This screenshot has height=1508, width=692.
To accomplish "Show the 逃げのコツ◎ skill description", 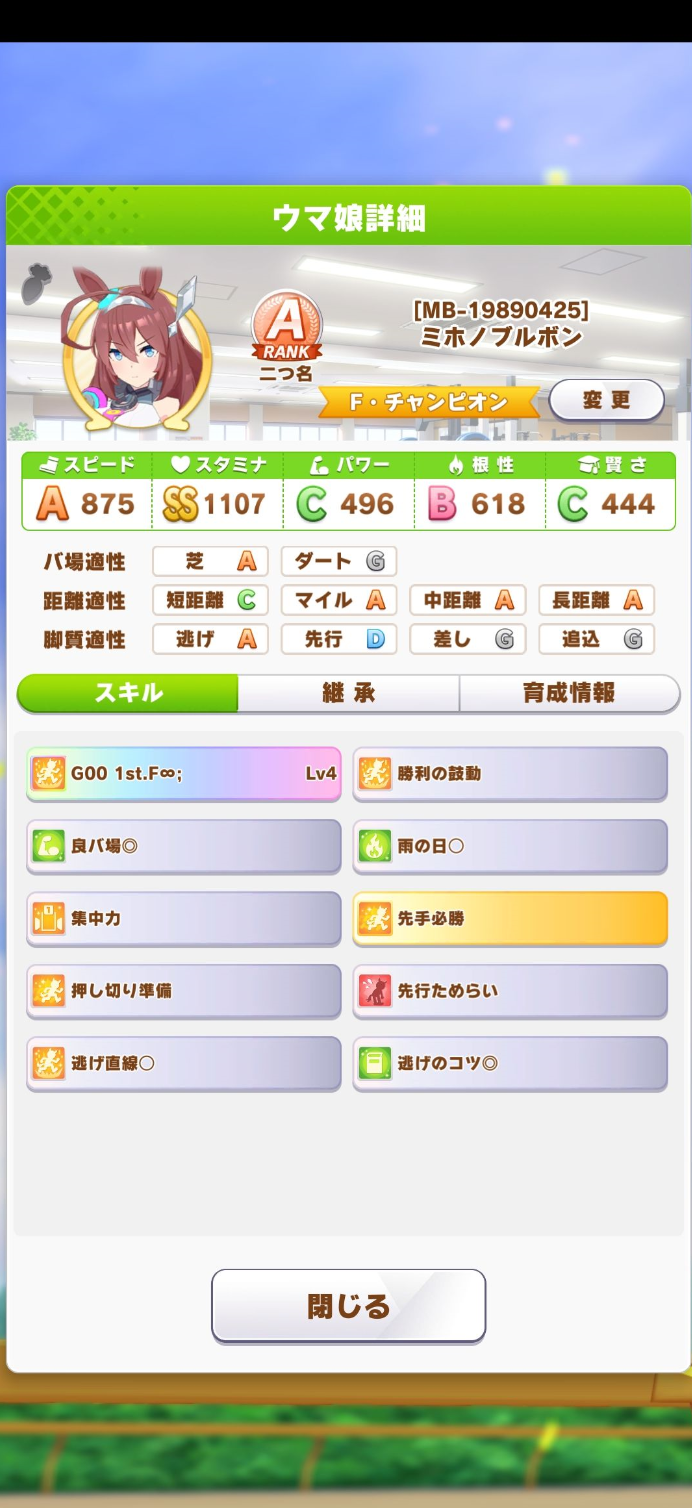I will 510,1063.
